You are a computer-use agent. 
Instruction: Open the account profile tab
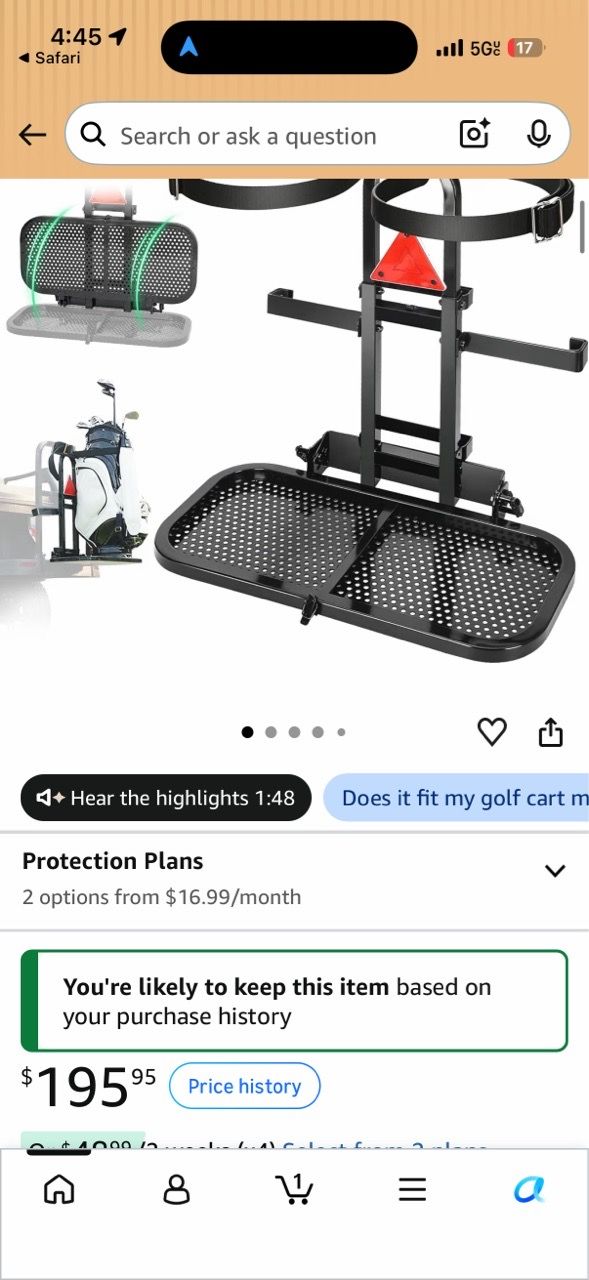(x=176, y=1189)
